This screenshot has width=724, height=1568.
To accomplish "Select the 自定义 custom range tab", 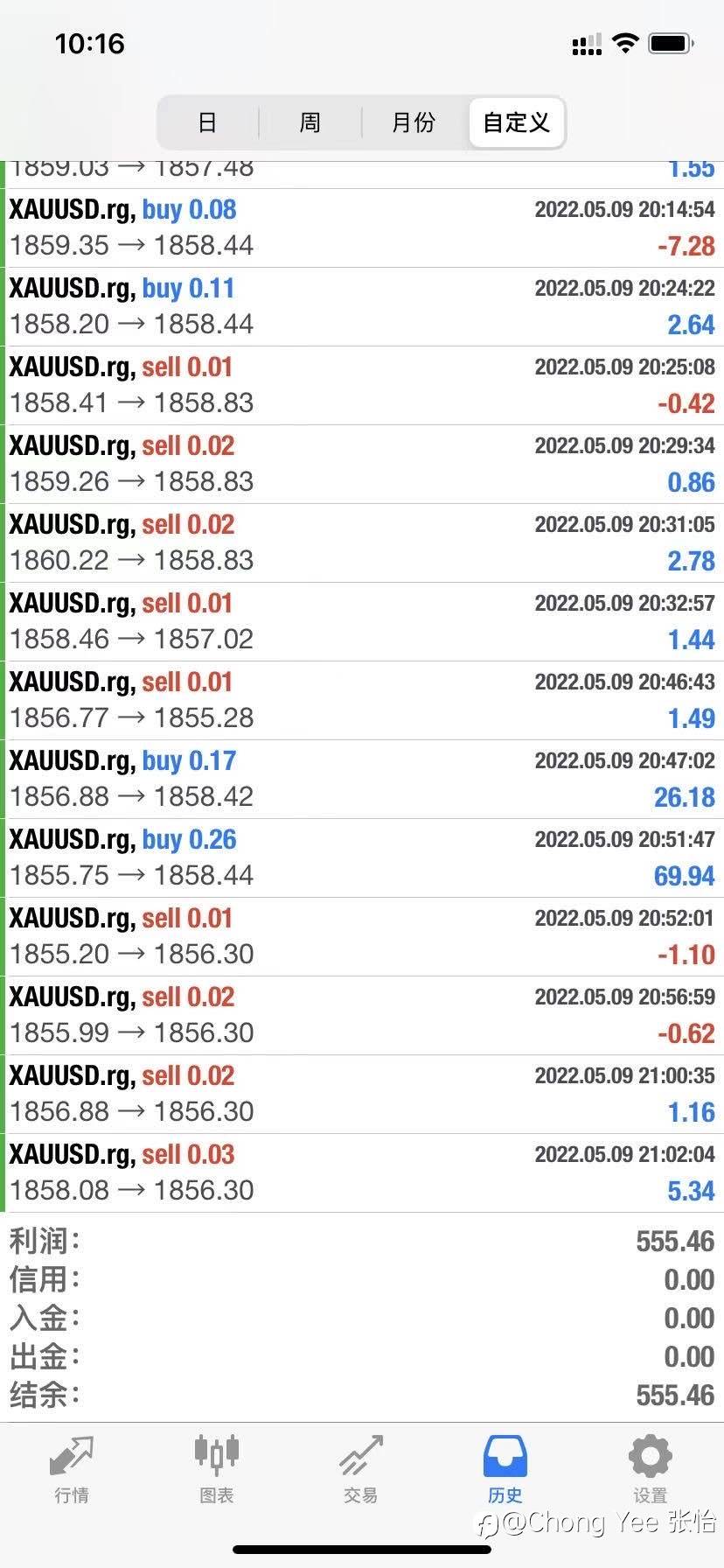I will (x=516, y=122).
